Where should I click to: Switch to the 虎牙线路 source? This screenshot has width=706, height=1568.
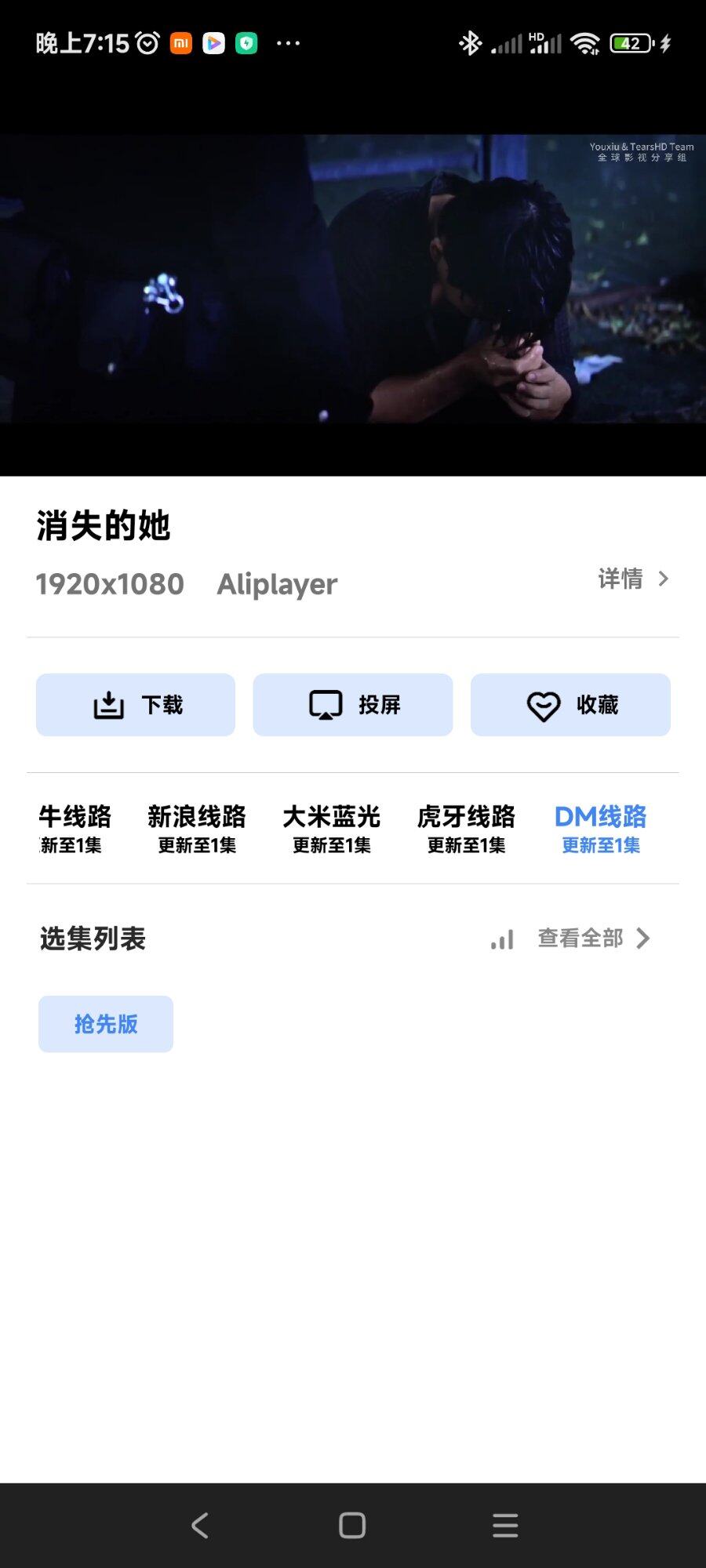click(466, 828)
